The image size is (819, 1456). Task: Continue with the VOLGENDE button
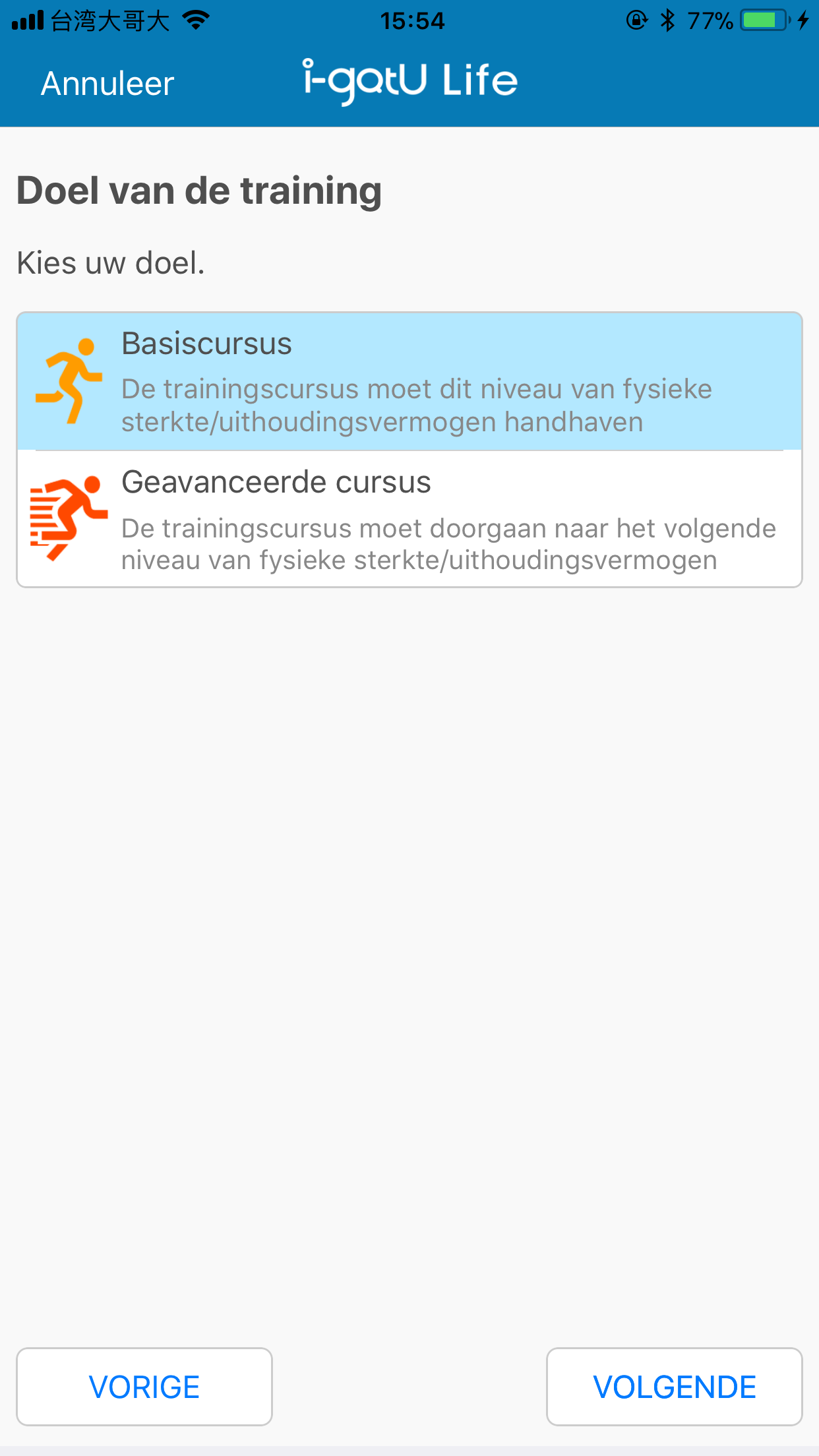coord(674,1386)
